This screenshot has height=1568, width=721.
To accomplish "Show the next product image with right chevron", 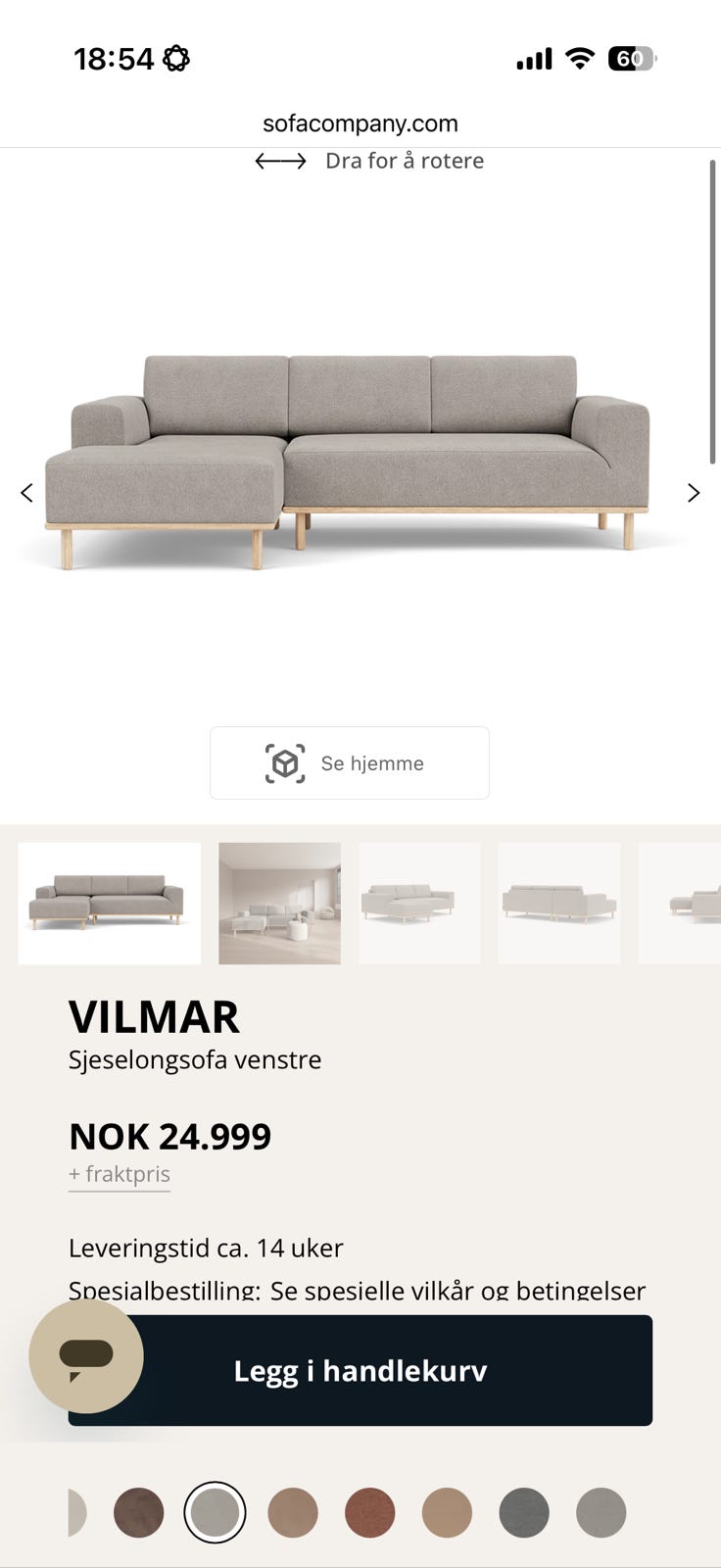I will point(695,493).
